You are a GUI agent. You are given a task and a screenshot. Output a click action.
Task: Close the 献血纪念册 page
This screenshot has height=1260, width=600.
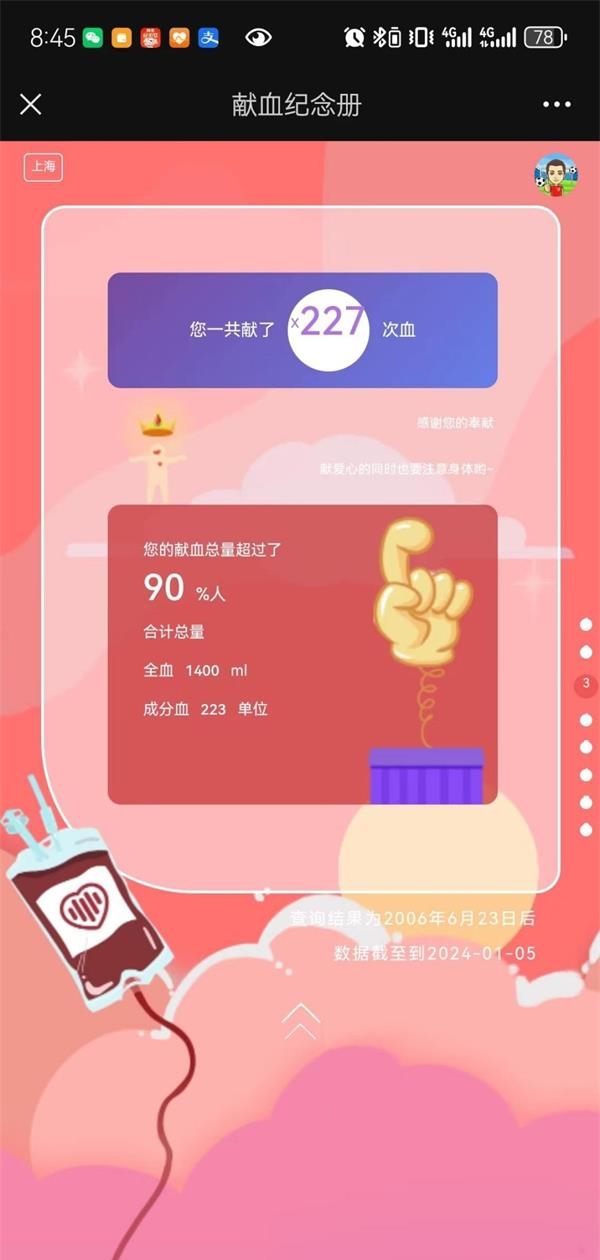tap(31, 104)
